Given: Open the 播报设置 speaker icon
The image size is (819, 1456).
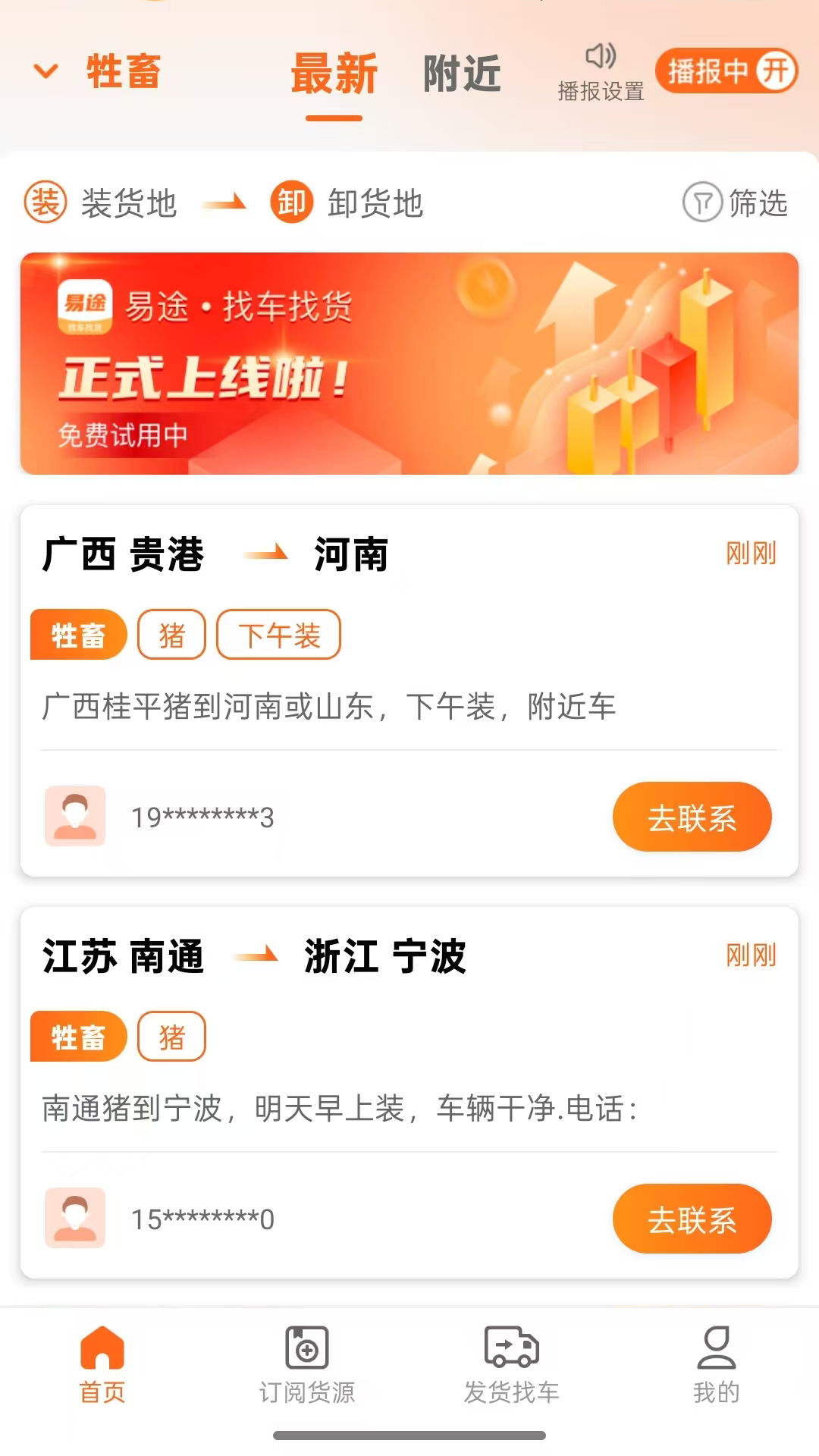Looking at the screenshot, I should (599, 57).
